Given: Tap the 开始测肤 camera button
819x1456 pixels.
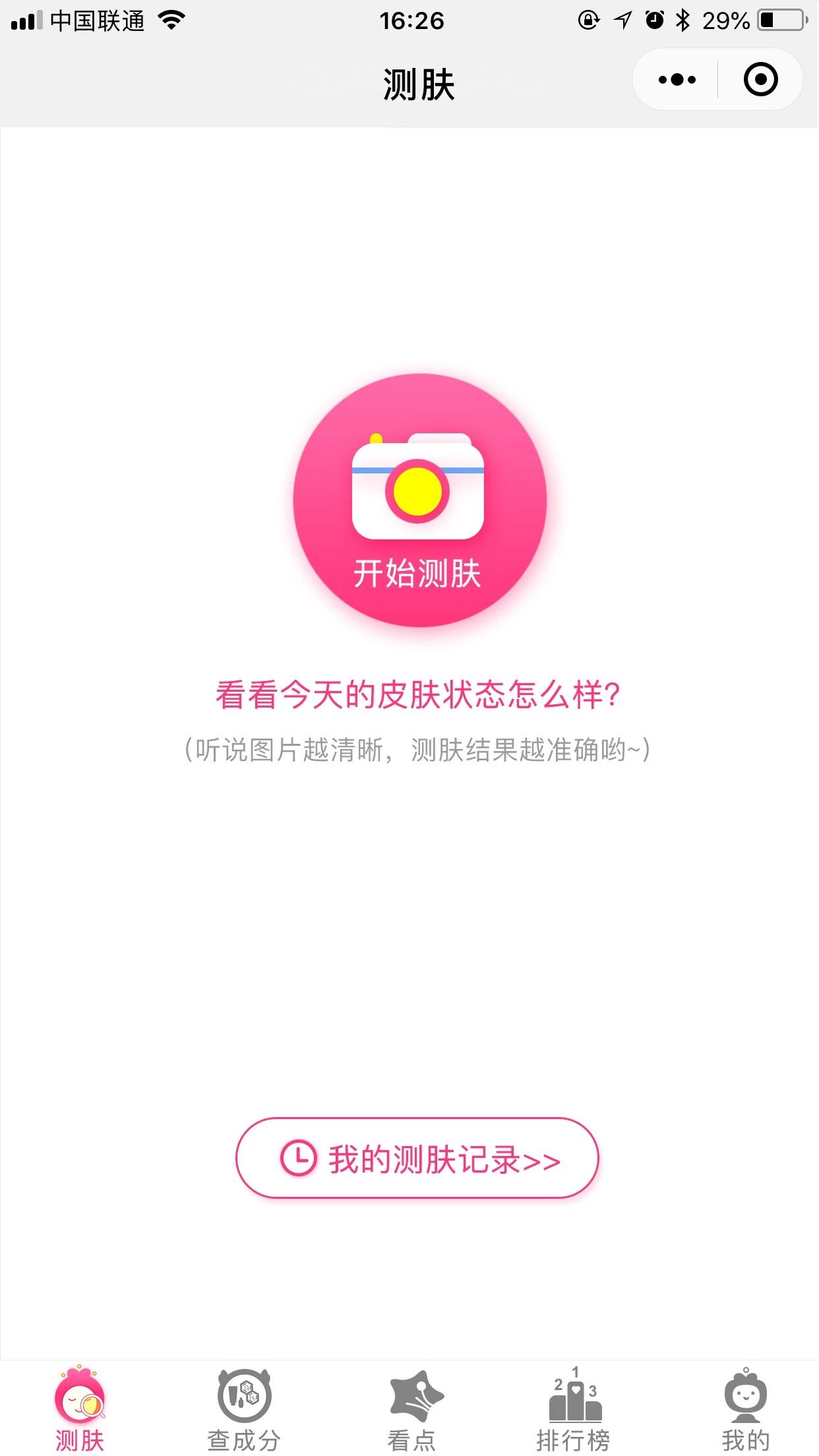Looking at the screenshot, I should [x=419, y=500].
